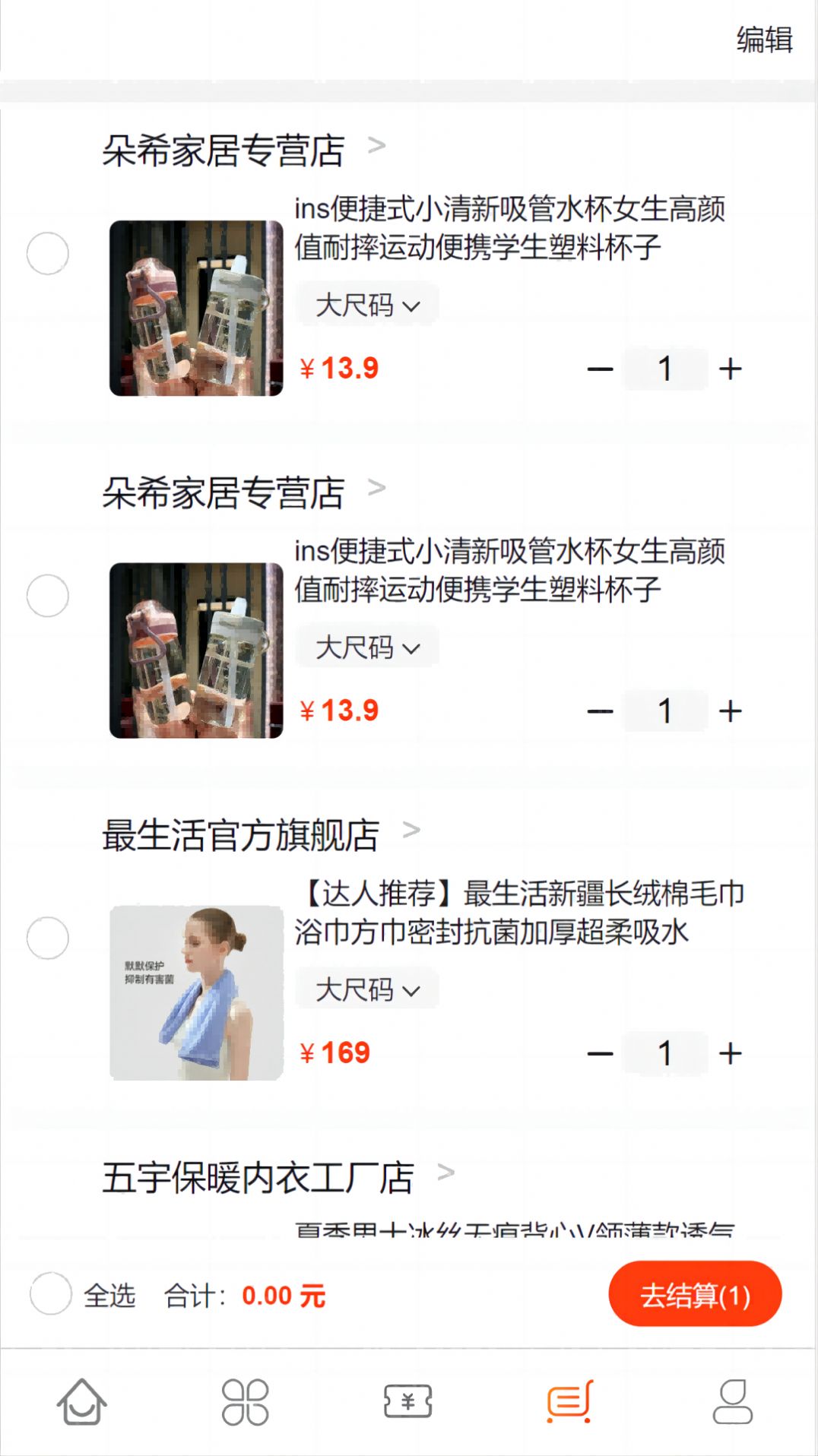Screen dimensions: 818x1456
Task: Expand the first item's 大尺码 size selector
Action: (x=367, y=303)
